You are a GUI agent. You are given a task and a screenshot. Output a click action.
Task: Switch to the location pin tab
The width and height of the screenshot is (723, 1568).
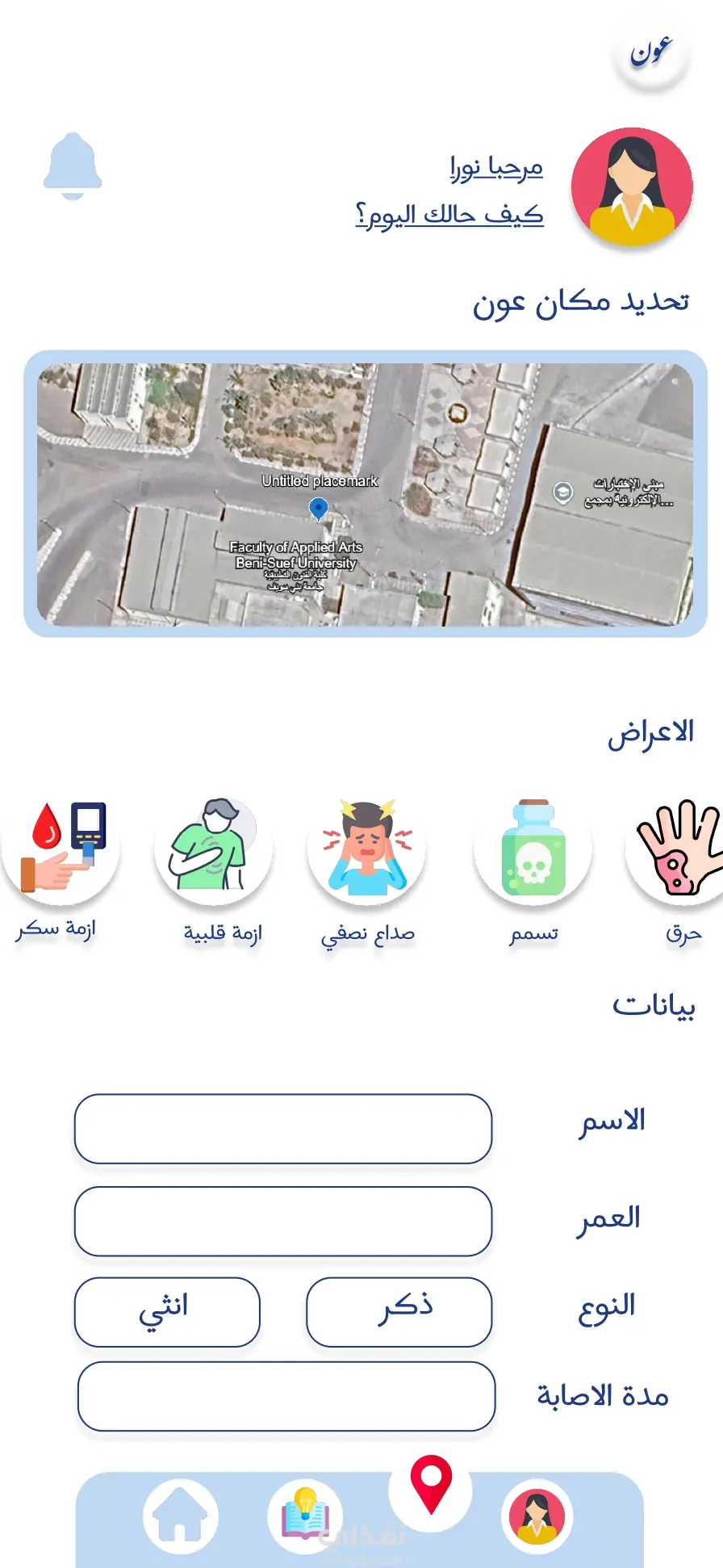tap(431, 1486)
